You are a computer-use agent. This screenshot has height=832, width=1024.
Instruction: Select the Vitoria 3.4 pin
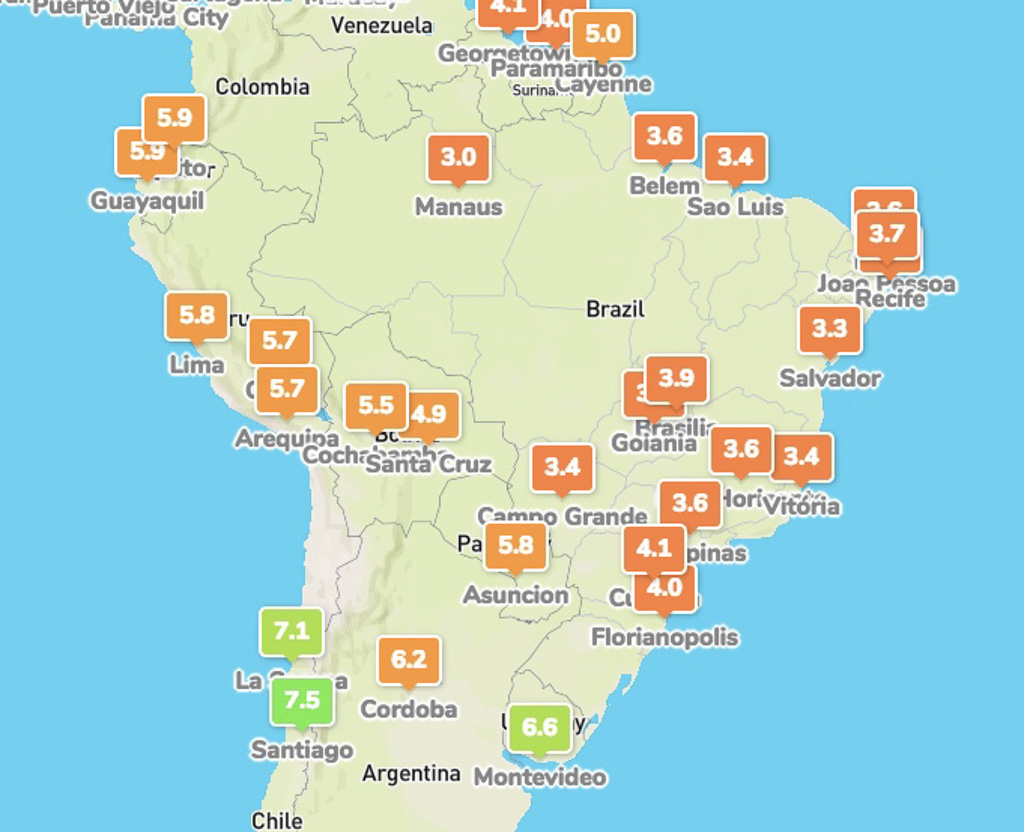[x=801, y=457]
